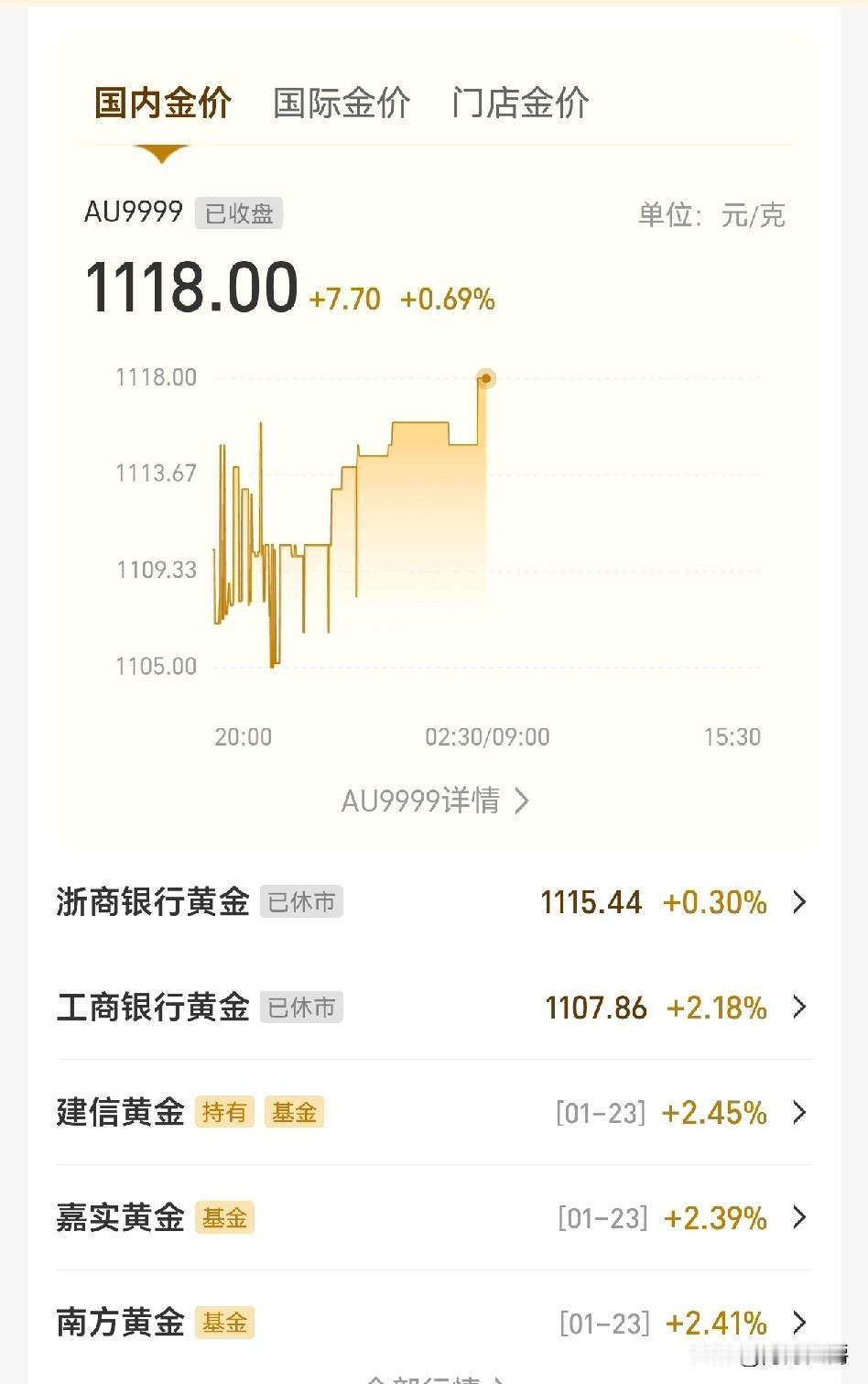
Task: Click the 已收盘 status badge
Action: pos(238,214)
